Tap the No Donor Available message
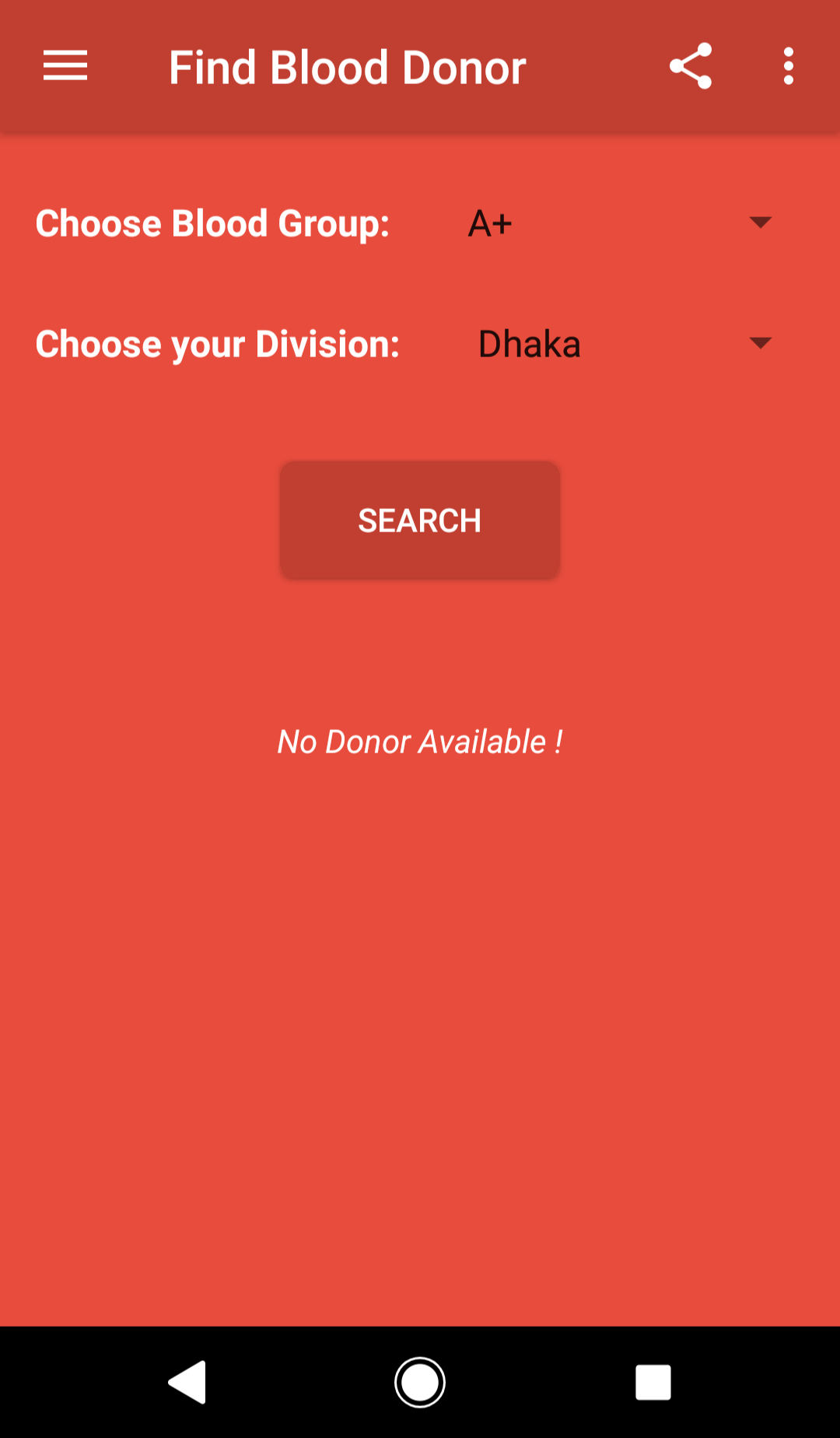The image size is (840, 1438). [420, 741]
